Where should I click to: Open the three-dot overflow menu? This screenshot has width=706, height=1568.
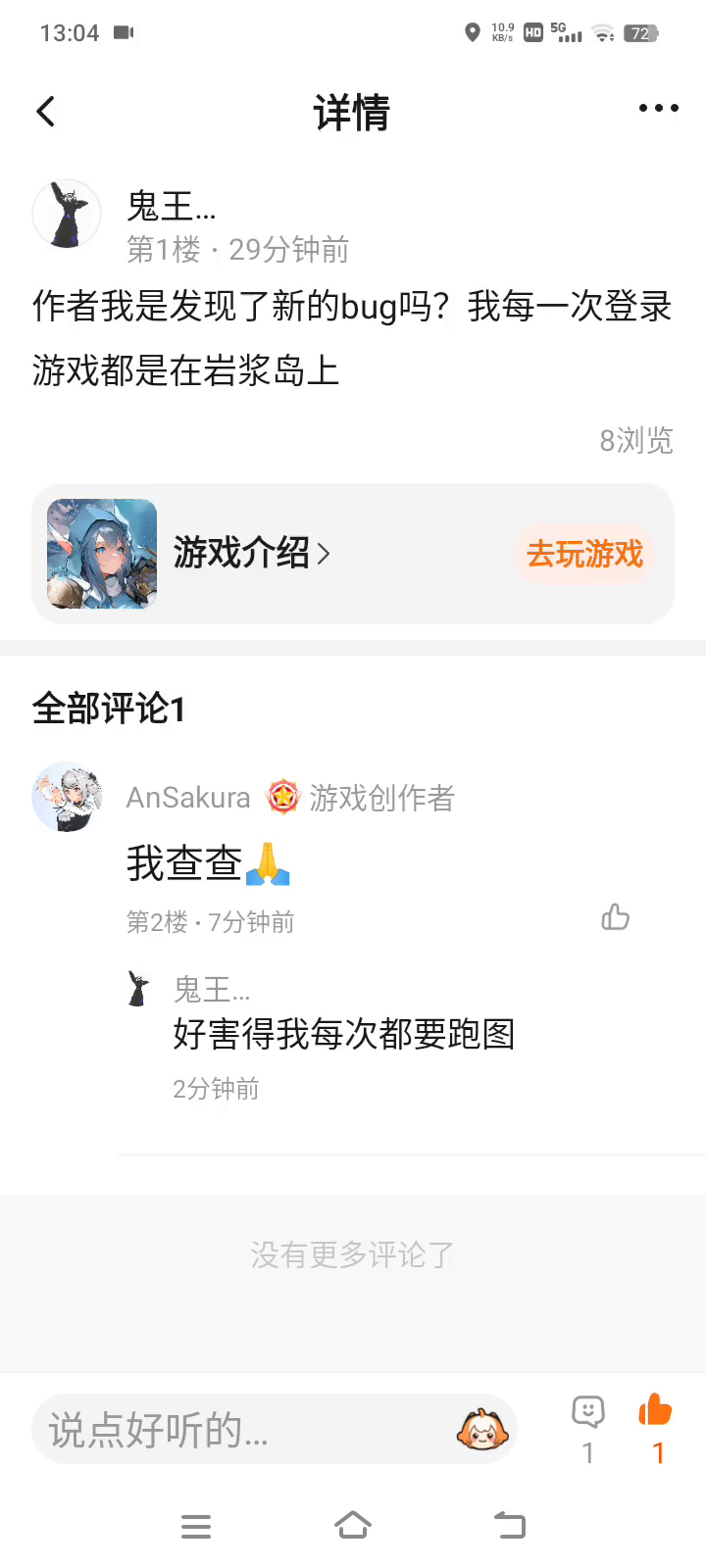click(x=658, y=109)
